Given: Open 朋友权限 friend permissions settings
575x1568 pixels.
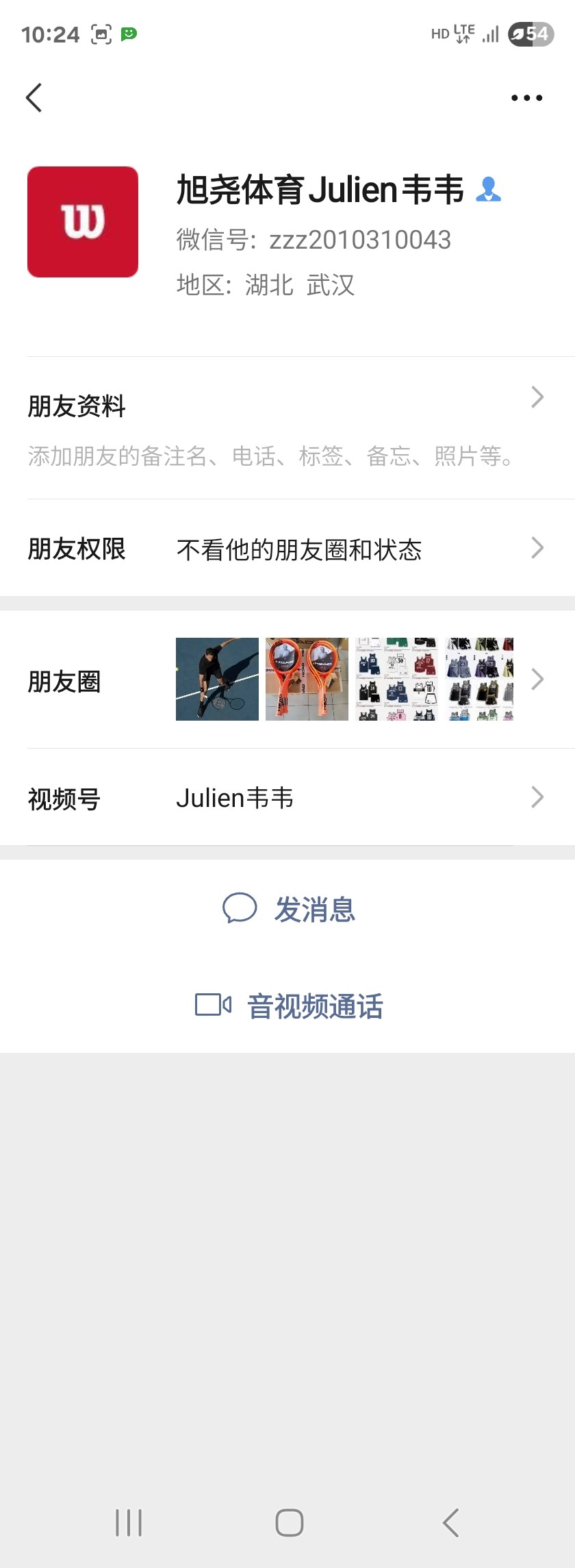Looking at the screenshot, I should 287,549.
